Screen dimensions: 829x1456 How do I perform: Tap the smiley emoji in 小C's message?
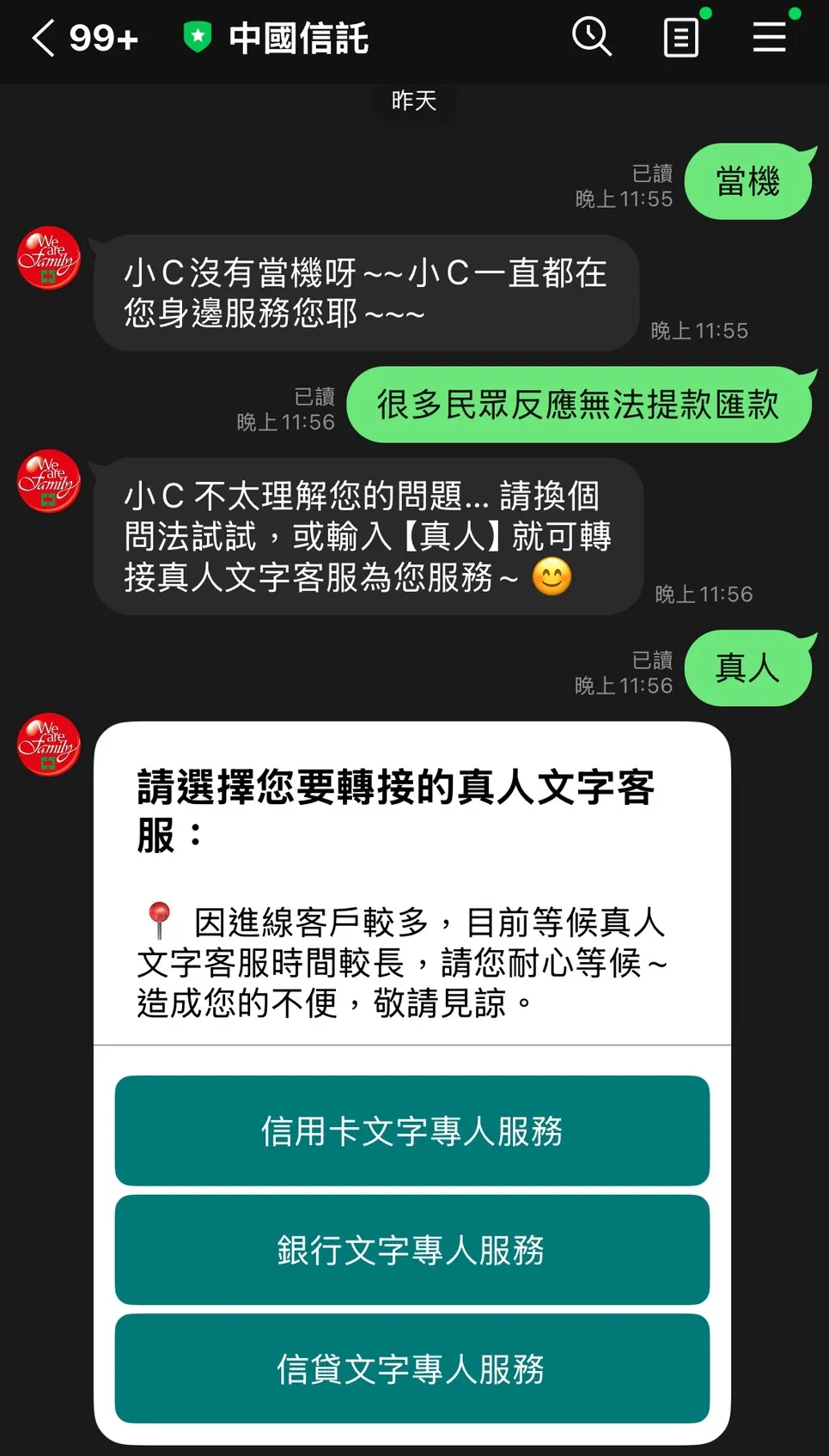[x=553, y=577]
